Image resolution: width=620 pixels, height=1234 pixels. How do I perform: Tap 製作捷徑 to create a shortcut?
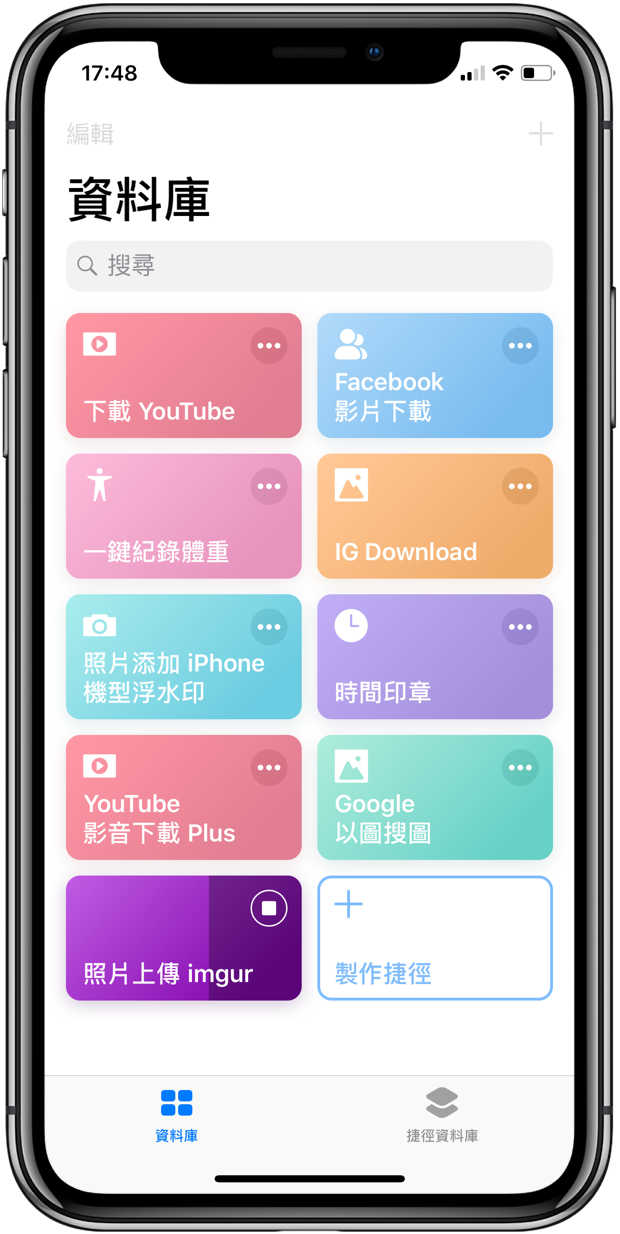pyautogui.click(x=435, y=938)
